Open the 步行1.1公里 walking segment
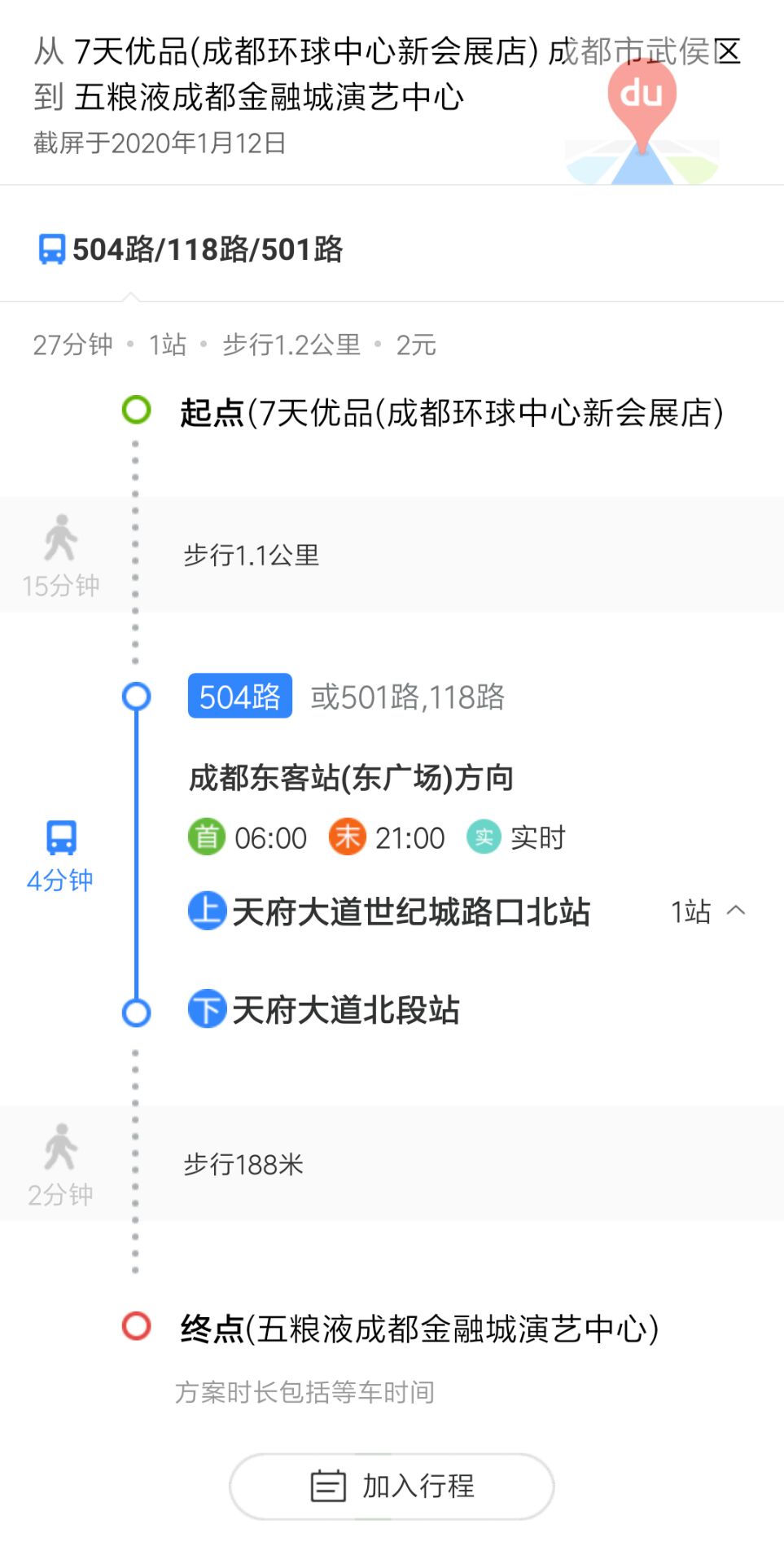784x1564 pixels. (x=392, y=555)
